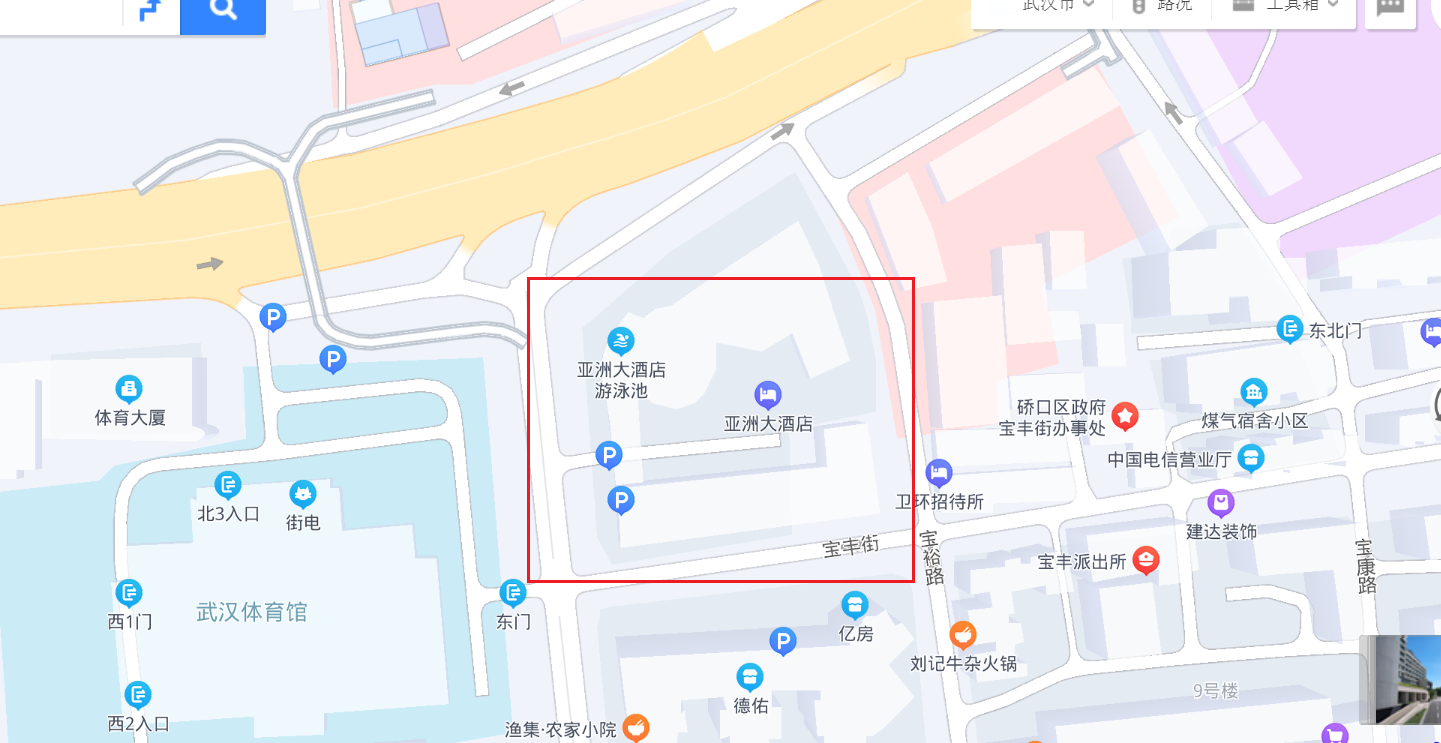Select the 宝丰派出所 police station marker
This screenshot has height=743, width=1441.
coord(1146,561)
